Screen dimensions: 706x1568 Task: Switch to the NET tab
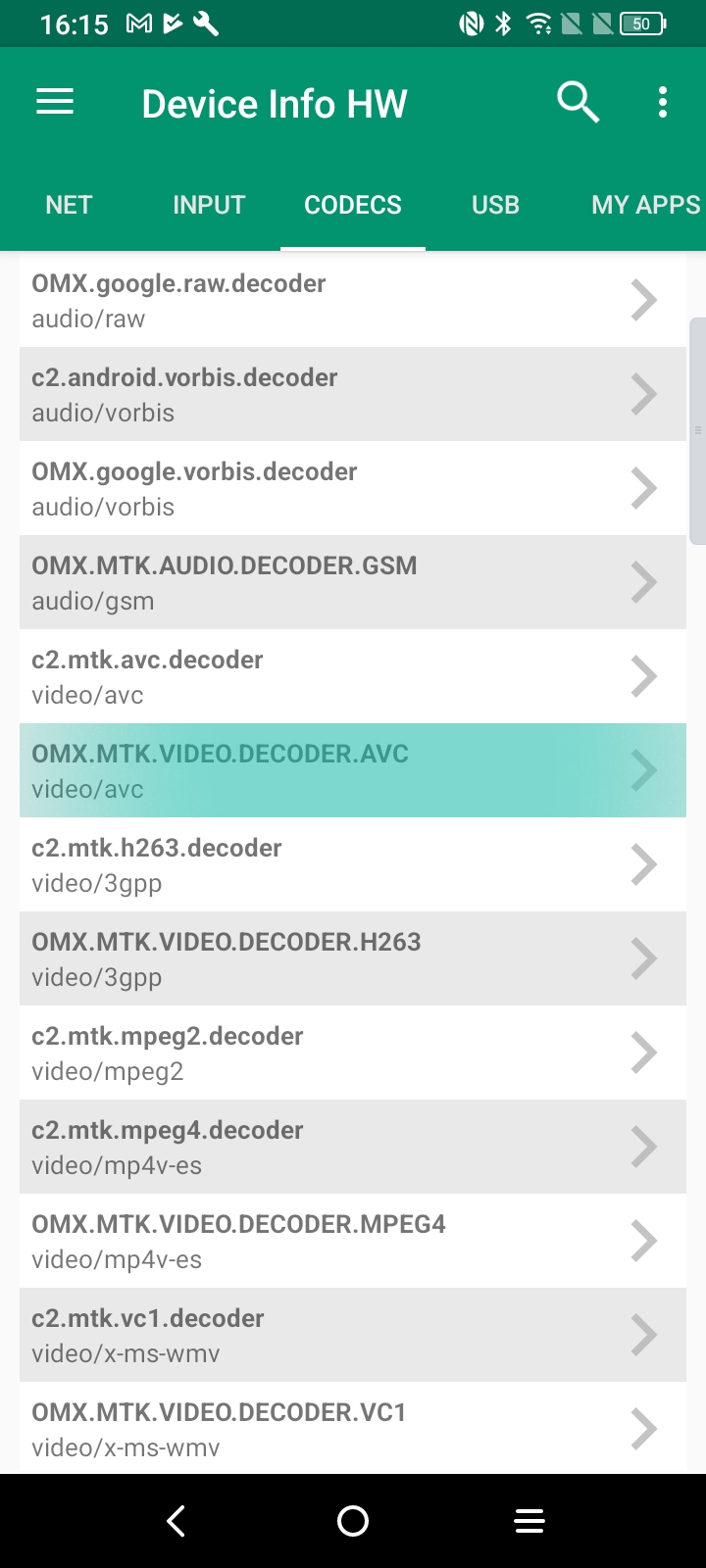pos(69,205)
